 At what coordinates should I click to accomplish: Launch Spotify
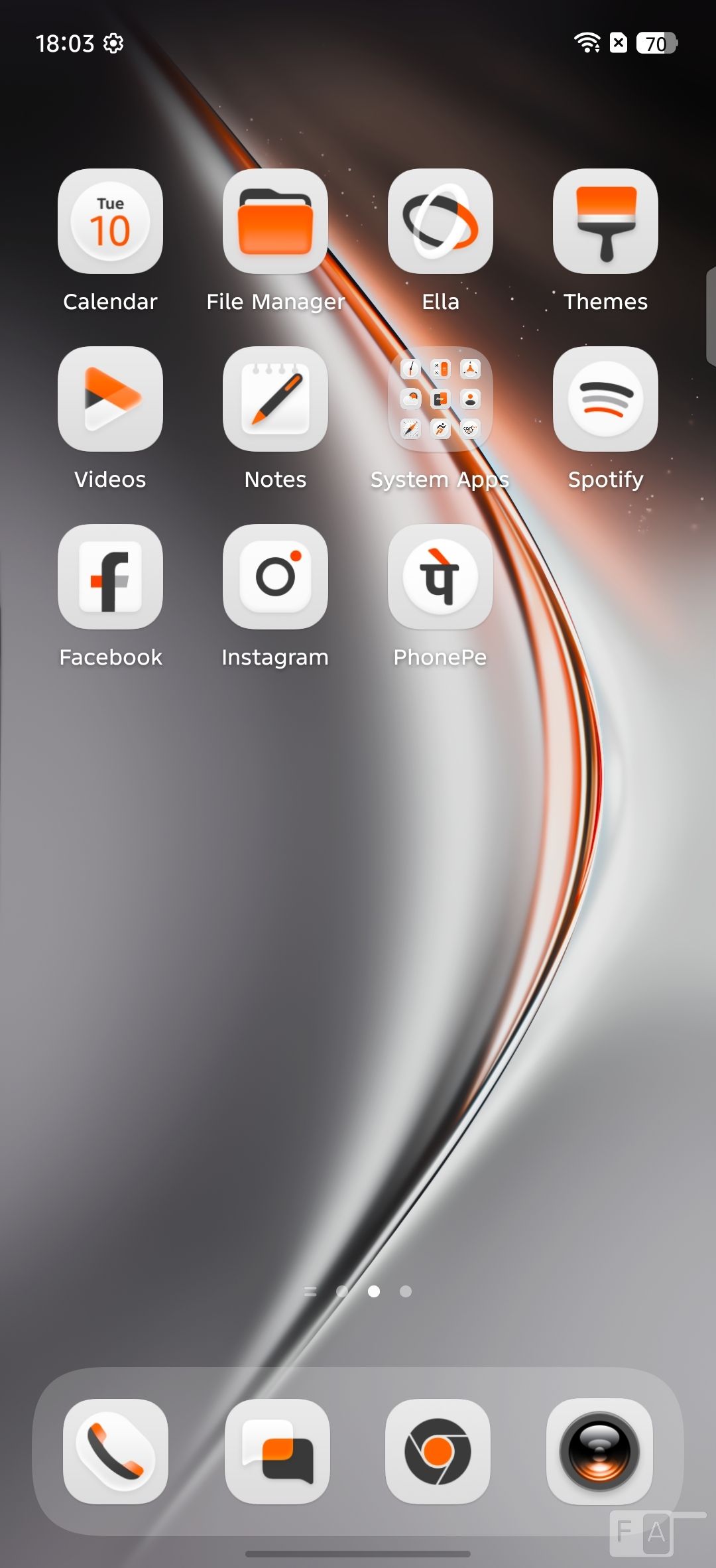click(605, 399)
